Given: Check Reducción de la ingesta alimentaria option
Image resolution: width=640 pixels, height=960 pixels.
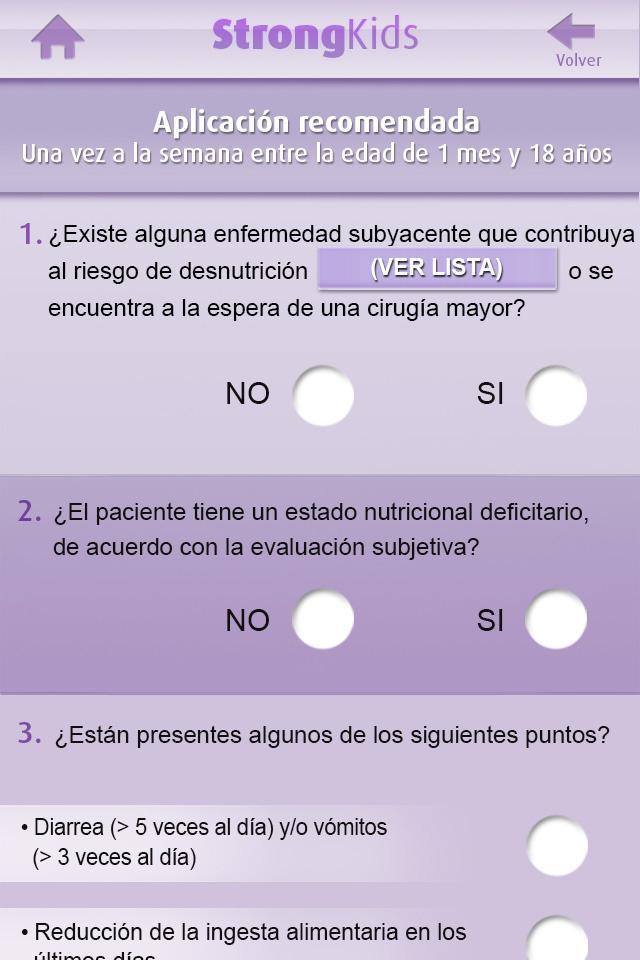Looking at the screenshot, I should [x=557, y=940].
